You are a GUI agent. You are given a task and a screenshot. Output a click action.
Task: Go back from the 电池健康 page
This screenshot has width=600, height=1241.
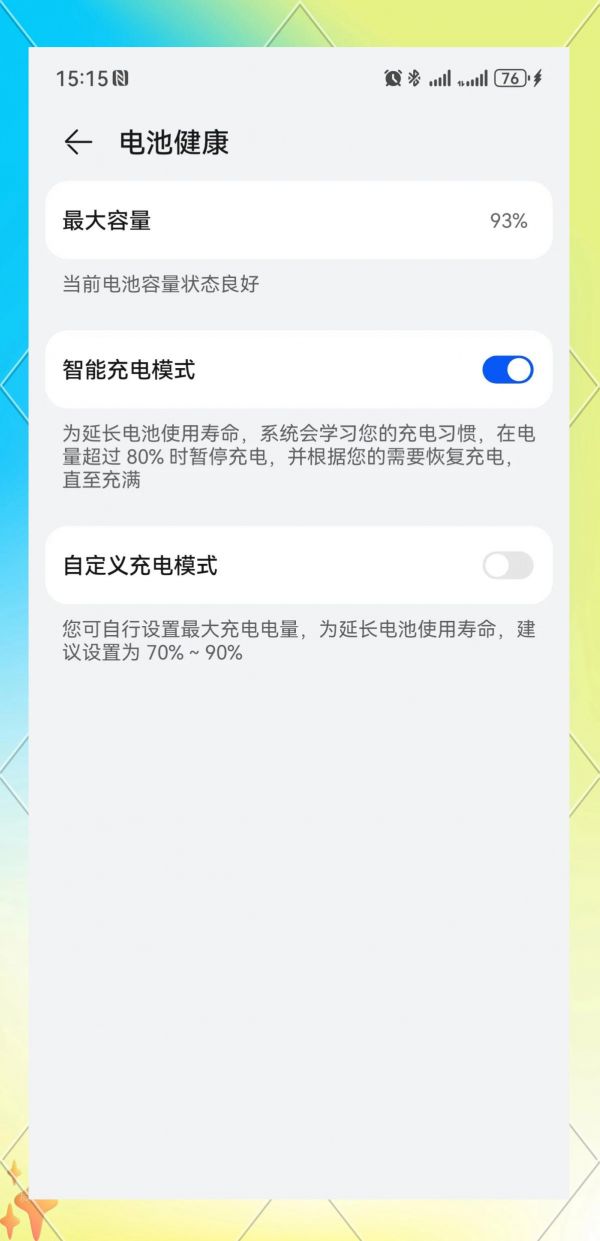click(78, 142)
